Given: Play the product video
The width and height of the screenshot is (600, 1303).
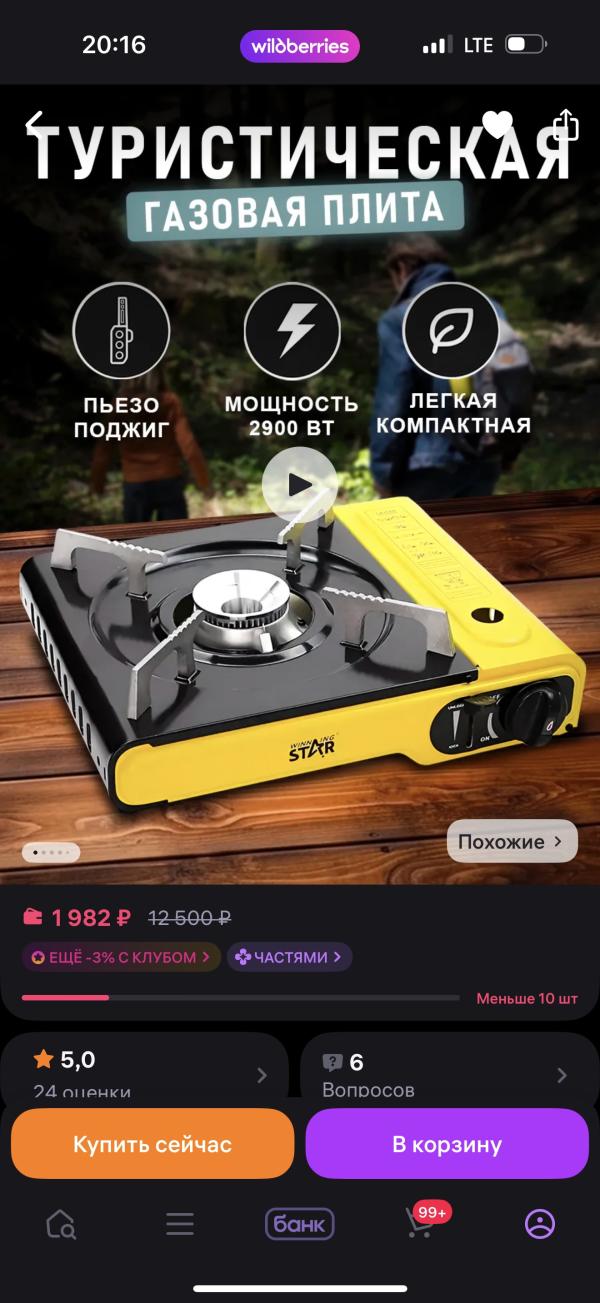Looking at the screenshot, I should click(299, 485).
